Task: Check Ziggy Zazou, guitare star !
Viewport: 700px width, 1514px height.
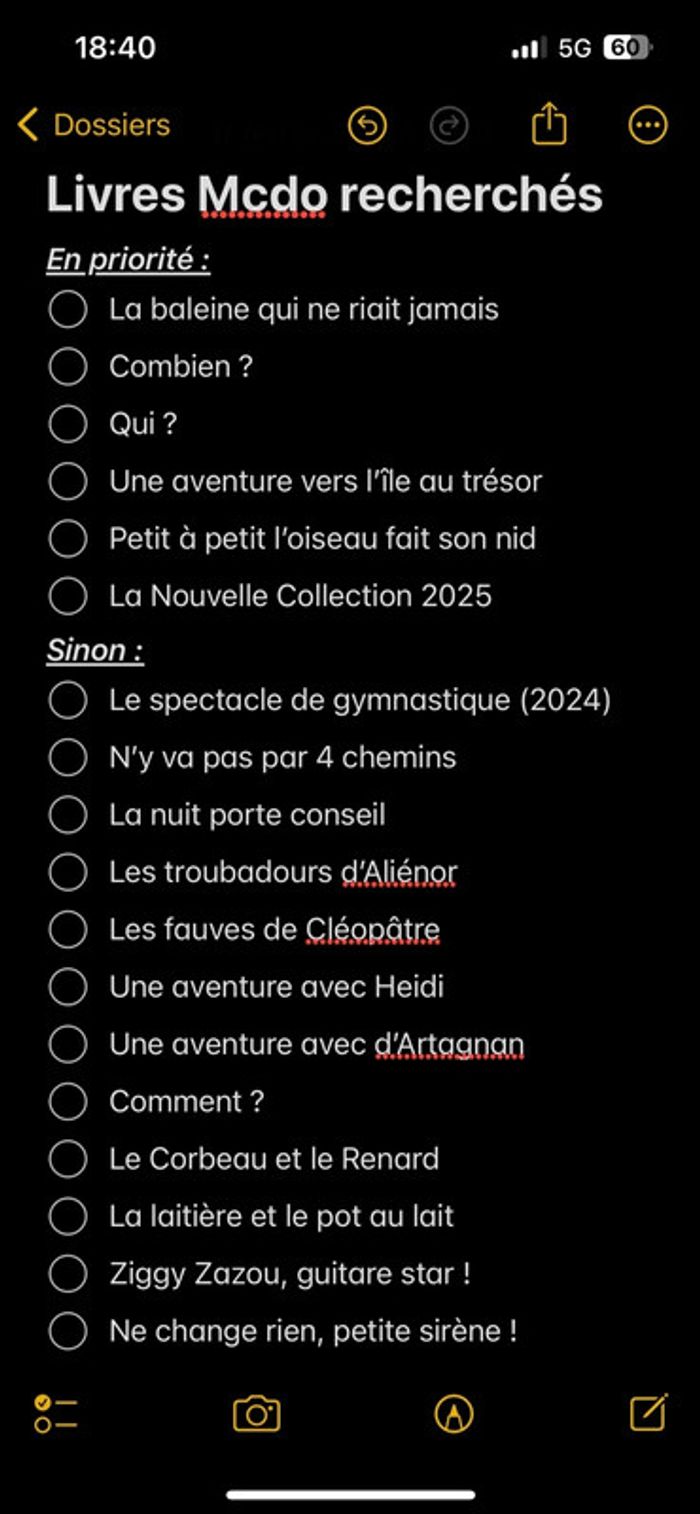Action: coord(68,1274)
